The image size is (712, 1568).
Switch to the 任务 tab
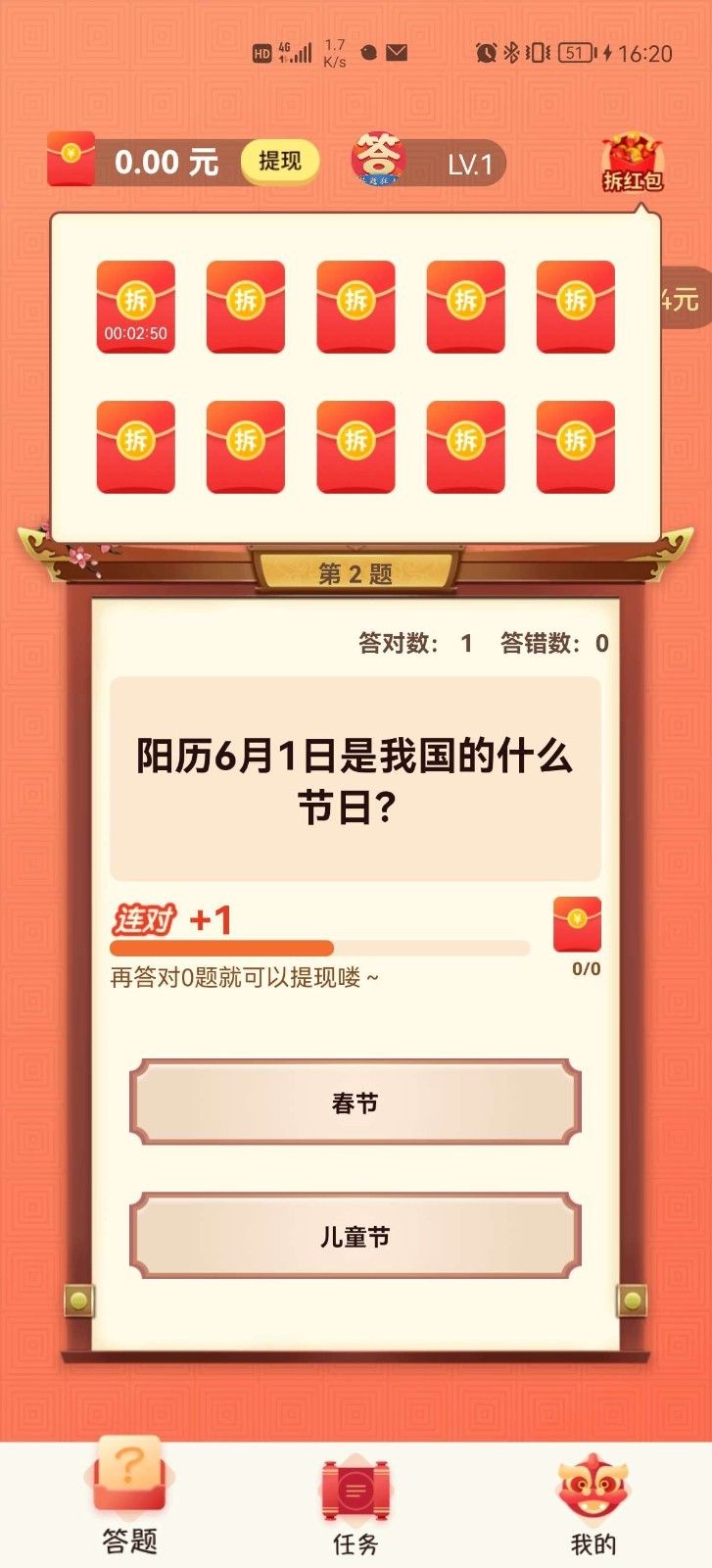pyautogui.click(x=355, y=1504)
